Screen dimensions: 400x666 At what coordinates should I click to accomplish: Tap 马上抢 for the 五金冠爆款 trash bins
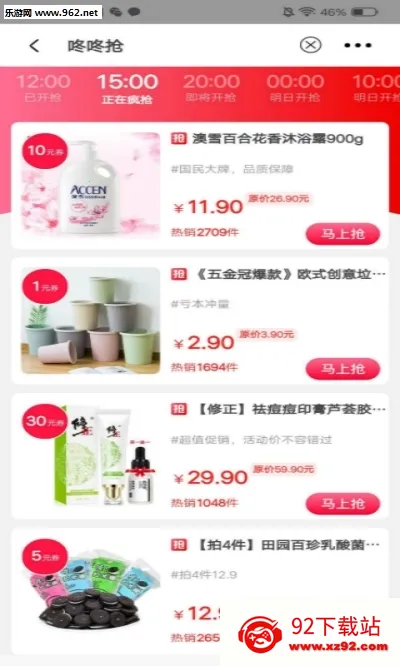(x=343, y=369)
